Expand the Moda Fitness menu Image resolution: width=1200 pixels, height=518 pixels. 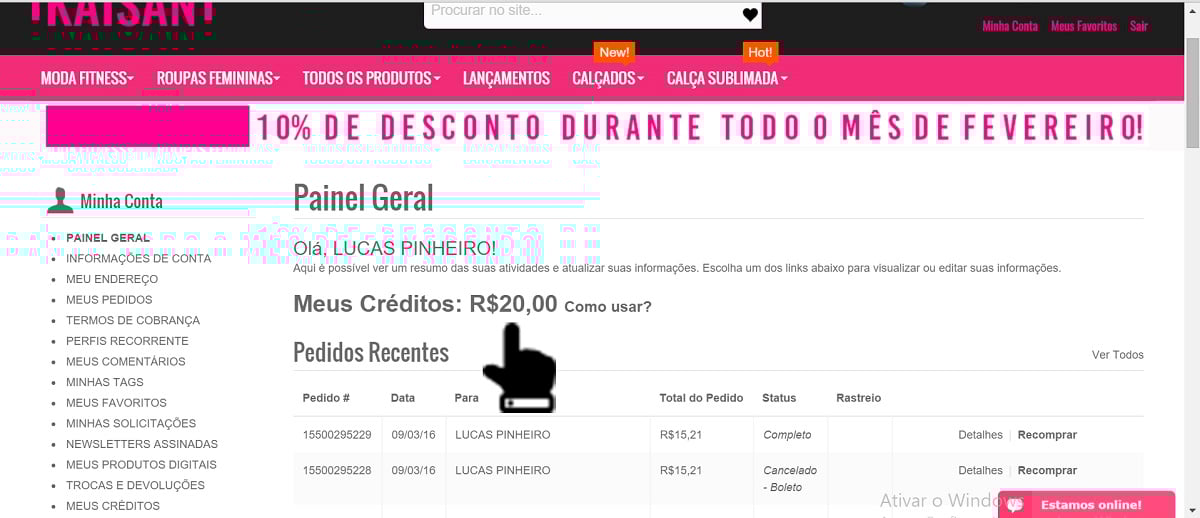click(87, 78)
